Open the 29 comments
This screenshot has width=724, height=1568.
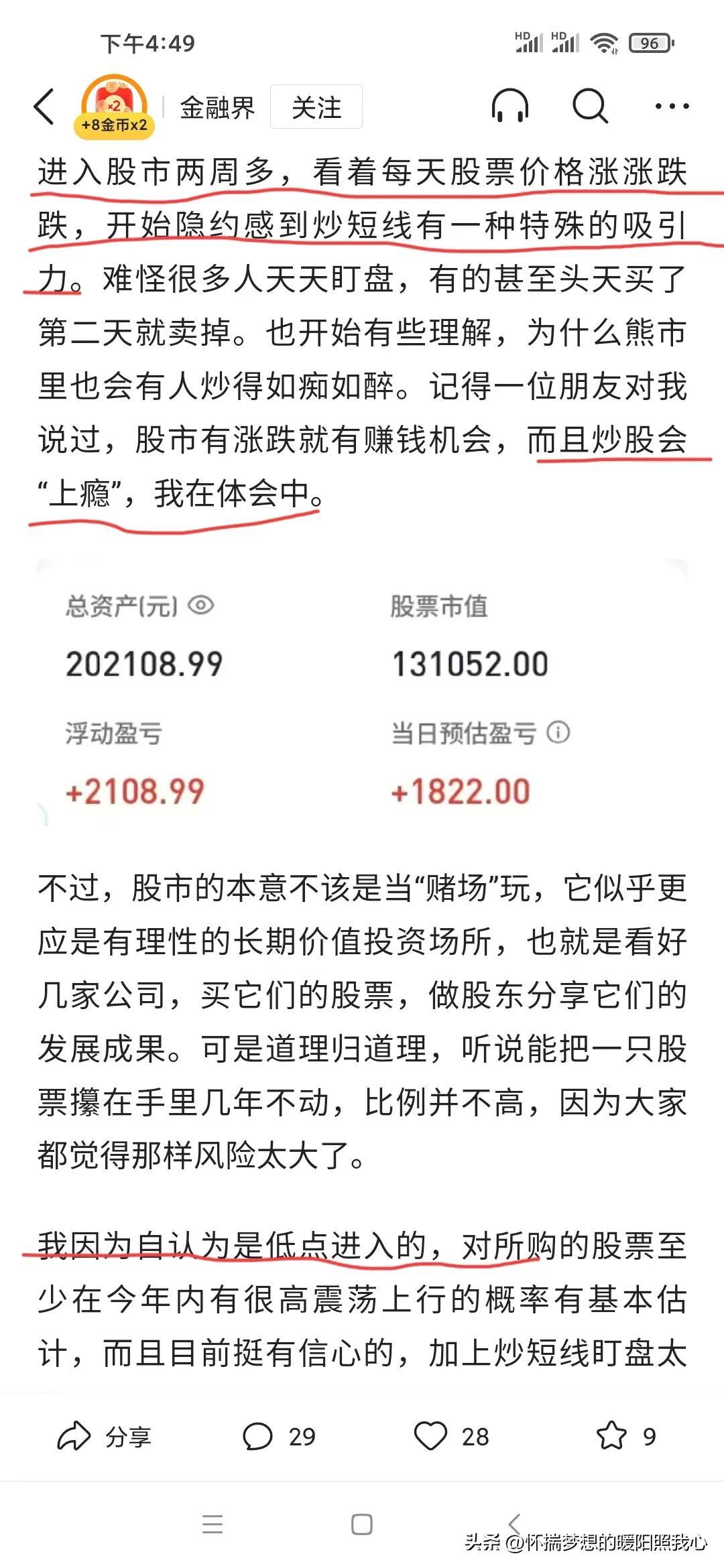pyautogui.click(x=278, y=1436)
